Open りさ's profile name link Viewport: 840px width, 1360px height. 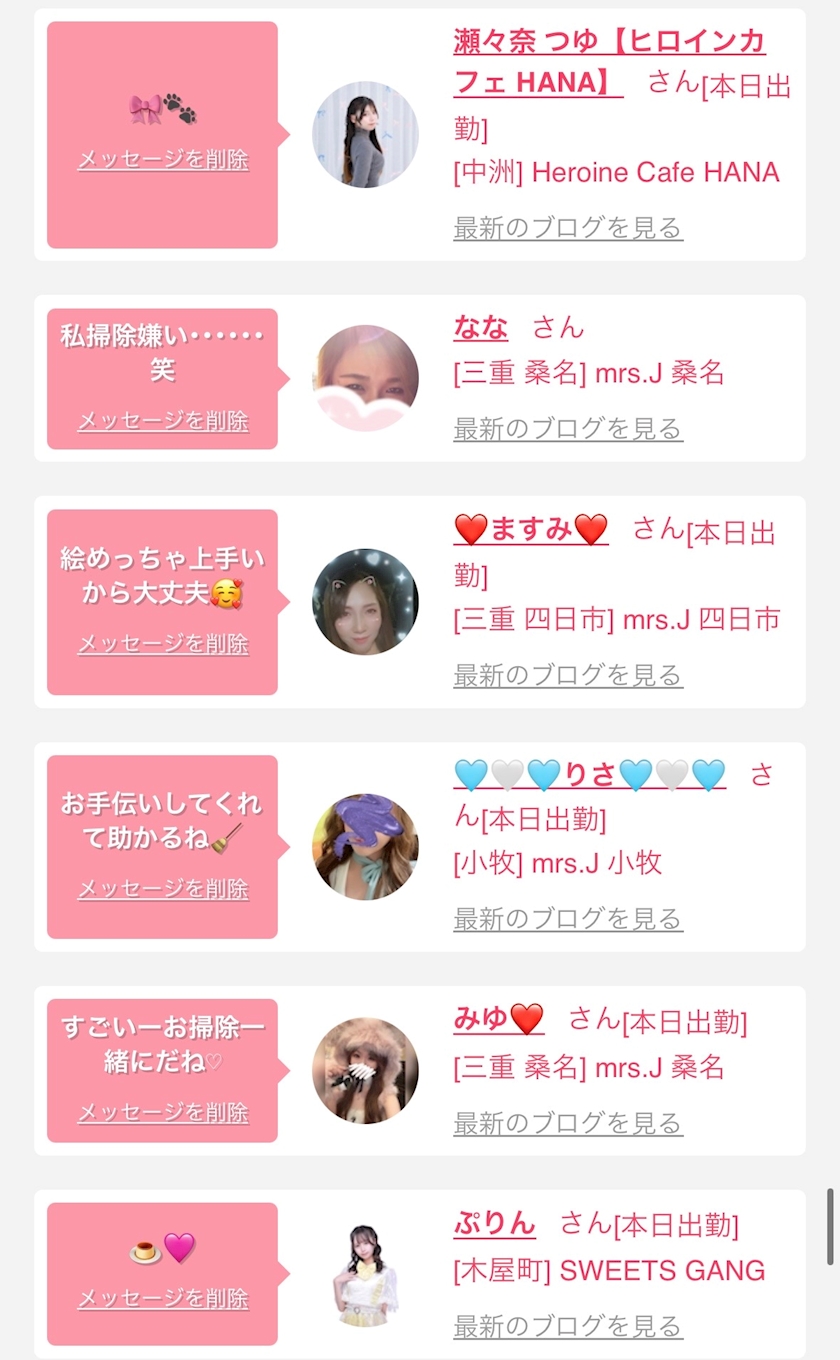(589, 774)
